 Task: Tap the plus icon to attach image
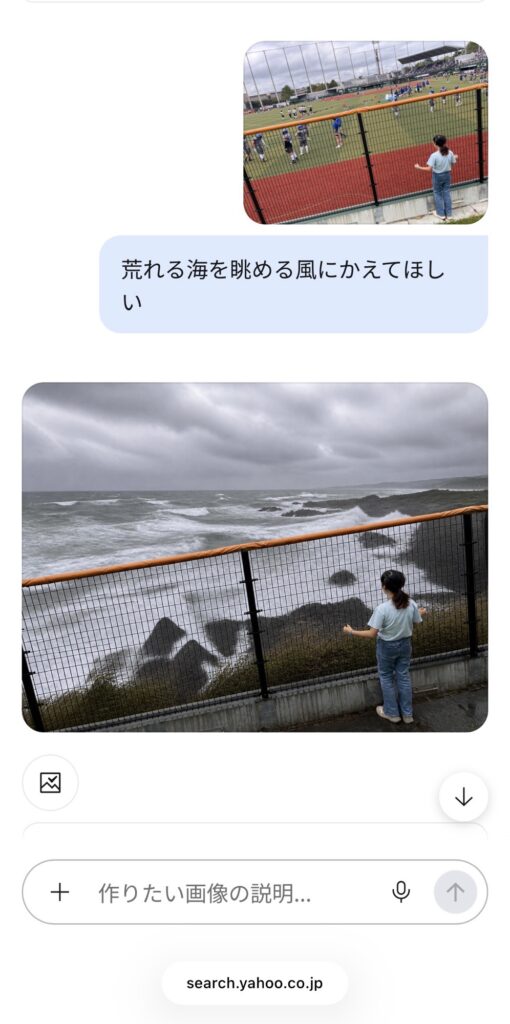tap(59, 892)
